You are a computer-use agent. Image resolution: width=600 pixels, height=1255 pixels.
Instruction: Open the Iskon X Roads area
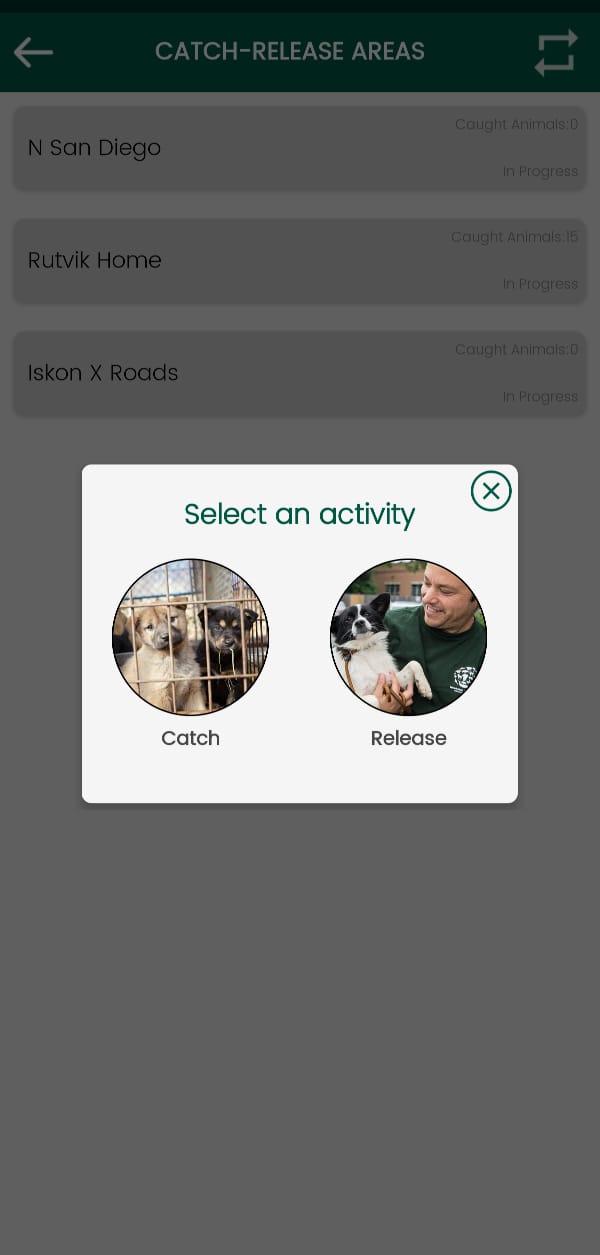[299, 373]
